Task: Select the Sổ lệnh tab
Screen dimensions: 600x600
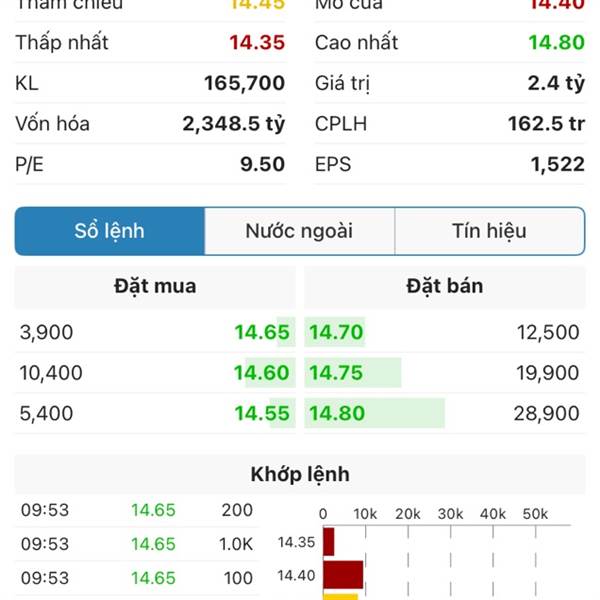Action: click(x=110, y=231)
